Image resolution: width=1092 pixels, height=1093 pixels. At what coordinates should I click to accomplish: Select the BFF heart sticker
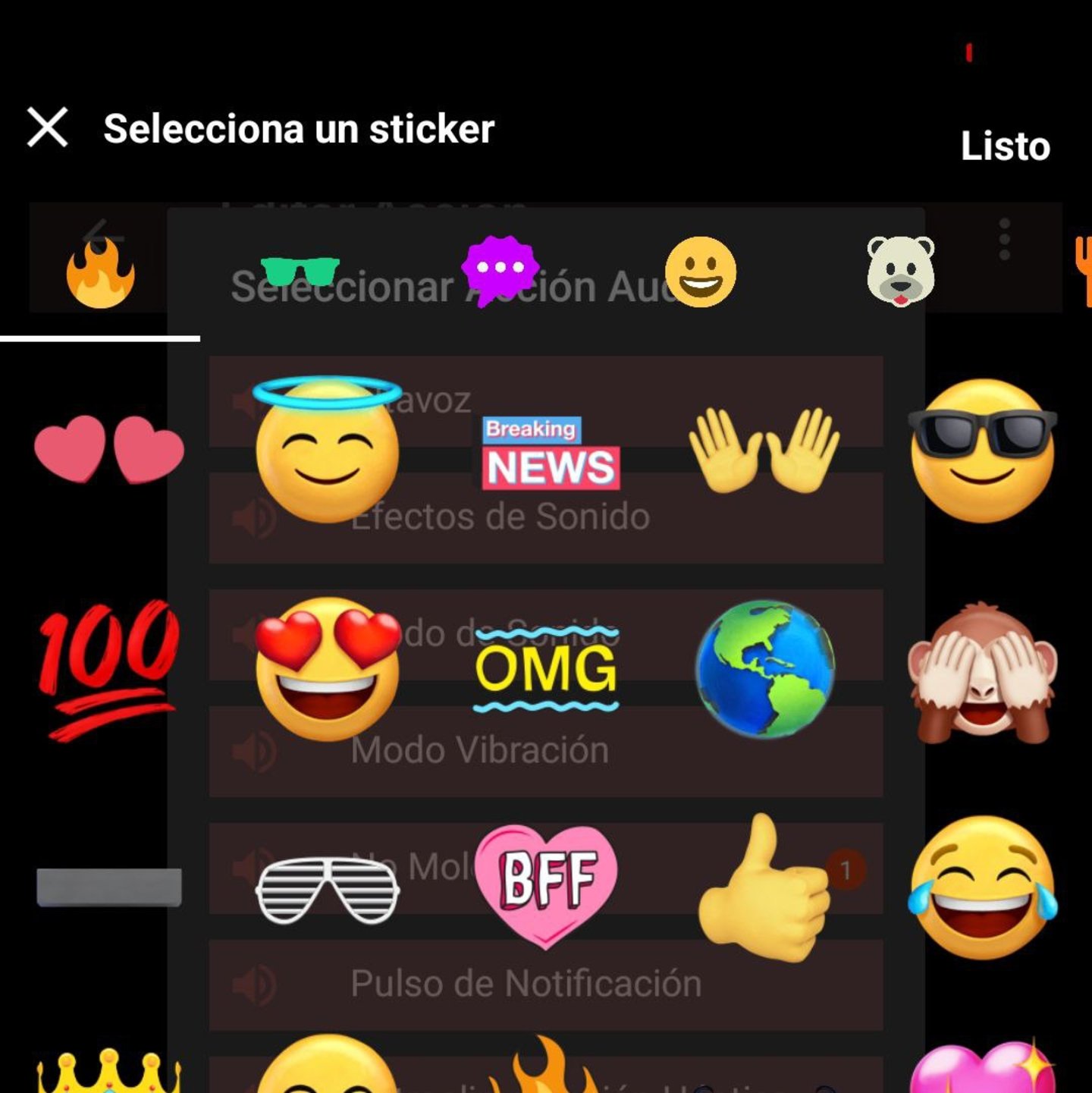point(546,884)
